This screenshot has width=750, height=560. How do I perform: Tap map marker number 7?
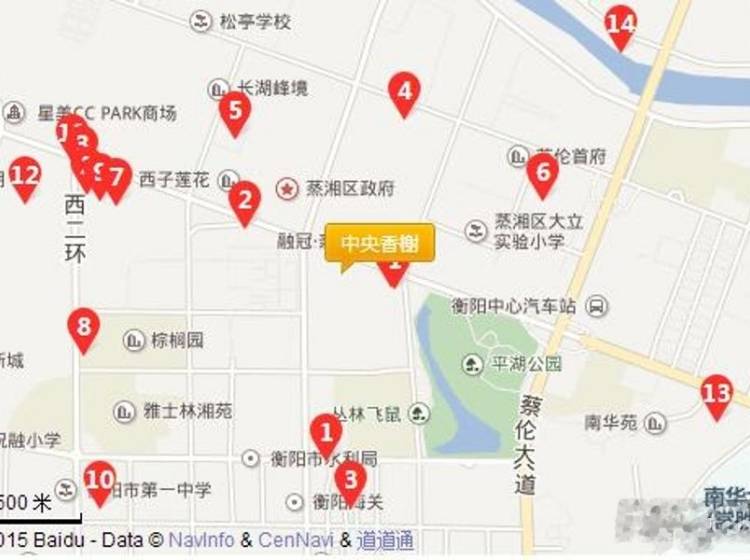(117, 177)
